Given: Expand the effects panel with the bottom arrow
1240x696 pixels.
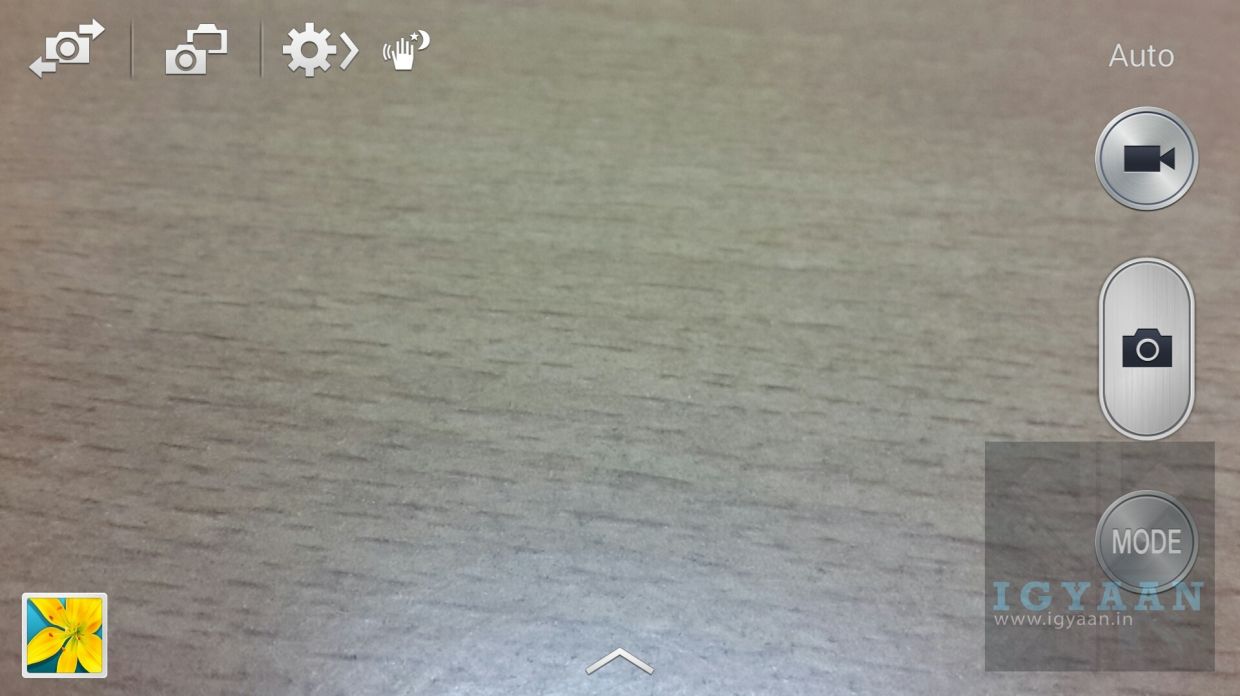Looking at the screenshot, I should 620,661.
